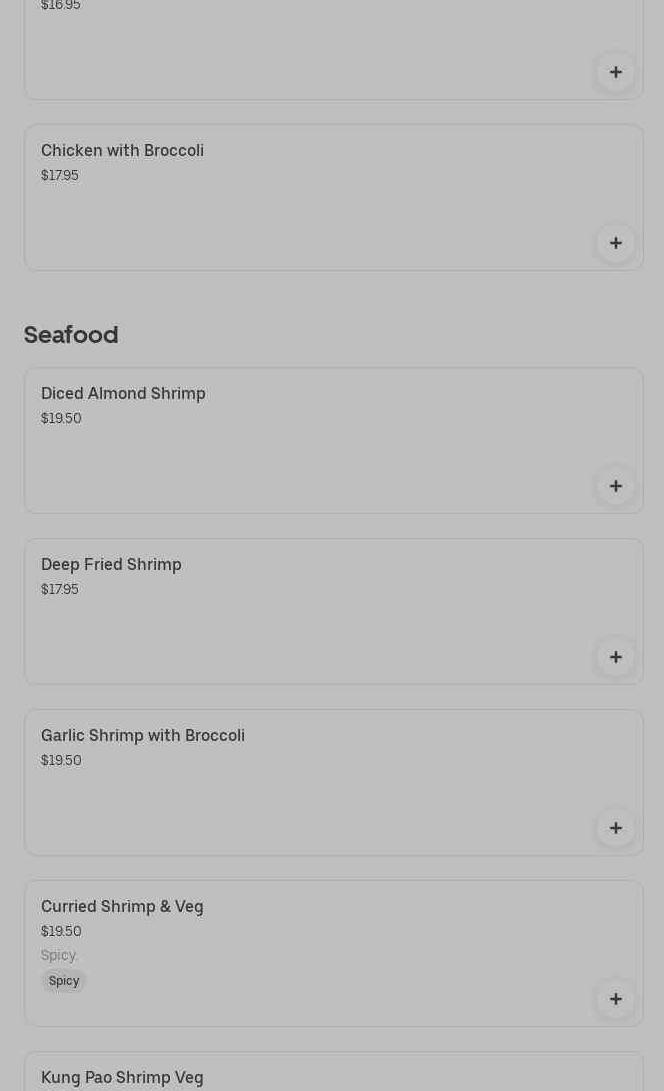Add Deep Fried Shrimp to order
The width and height of the screenshot is (664, 1091).
click(x=616, y=657)
